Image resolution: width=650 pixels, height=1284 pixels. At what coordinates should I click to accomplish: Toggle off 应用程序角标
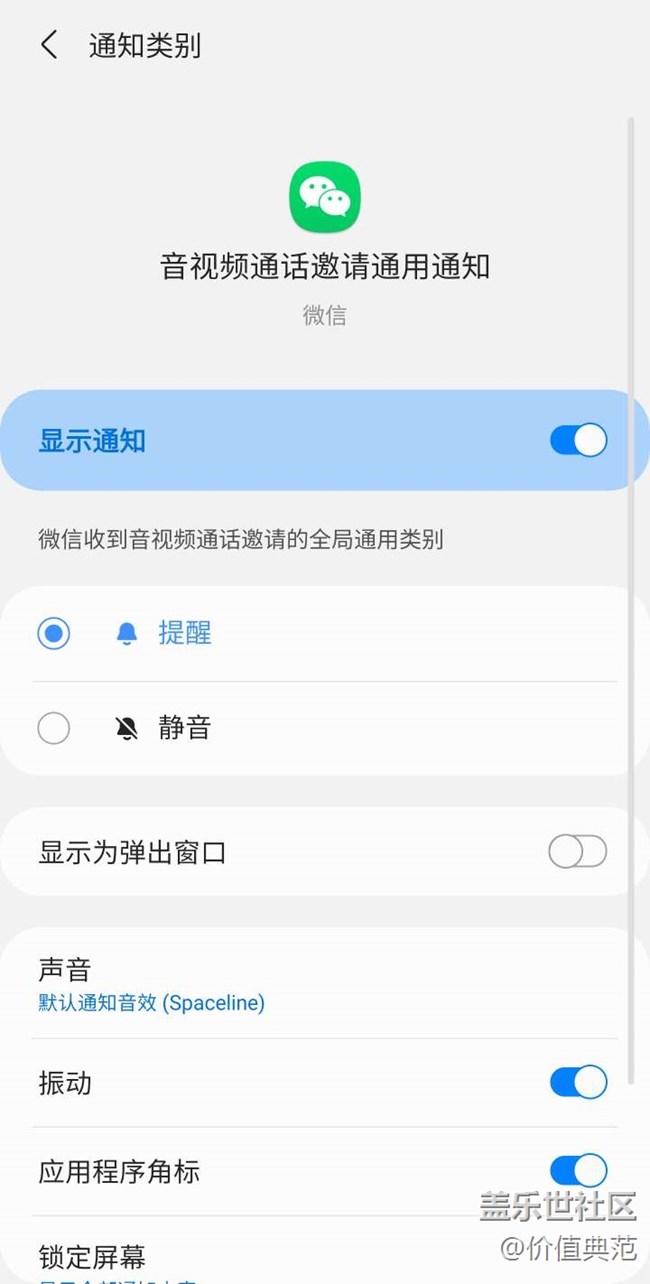(x=578, y=1170)
